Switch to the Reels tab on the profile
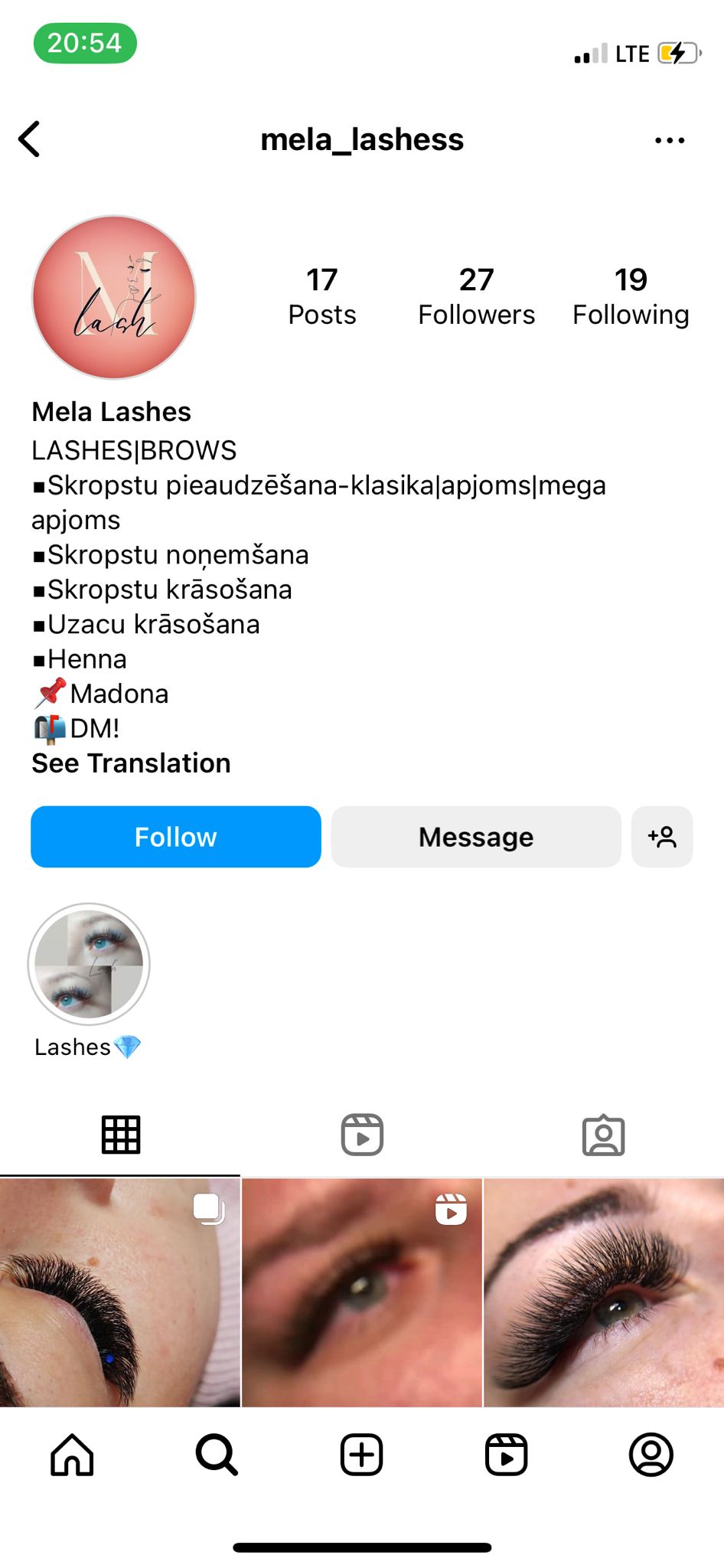This screenshot has width=724, height=1568. coord(362,1135)
